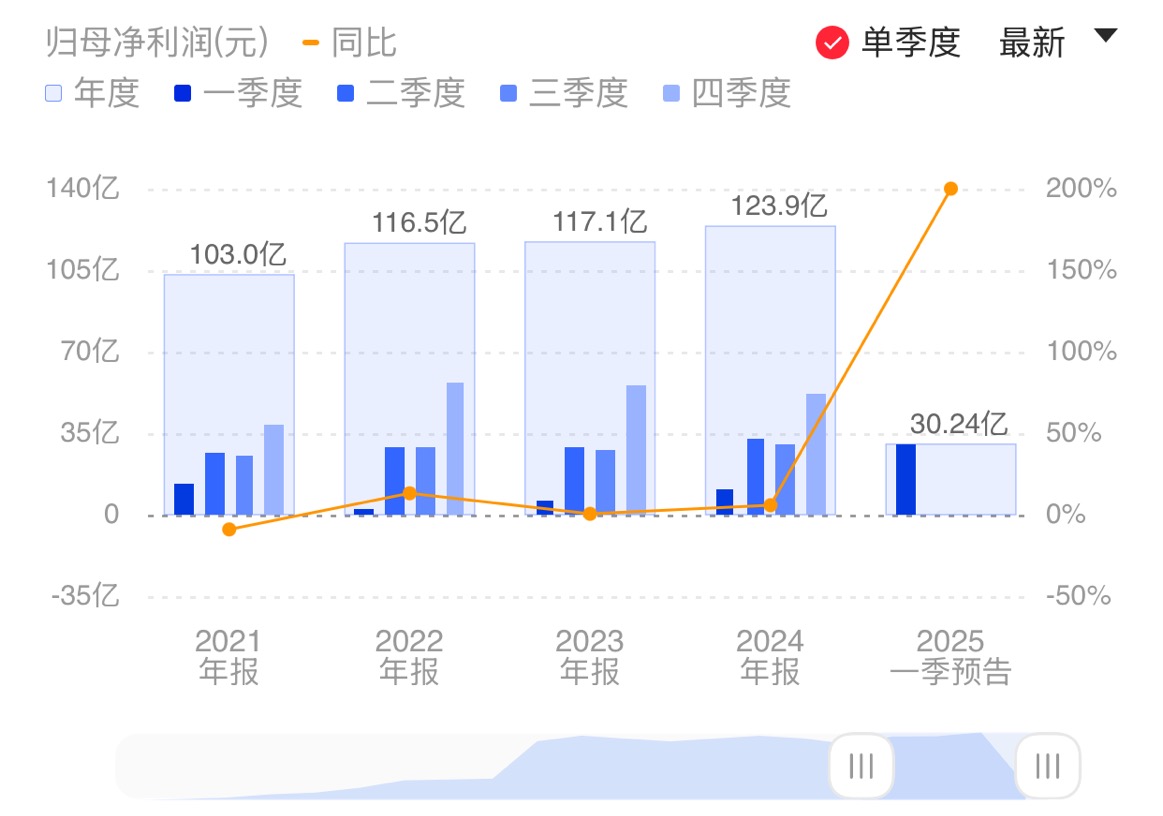
Task: Tap the right handle of the range slider
Action: click(x=1047, y=767)
